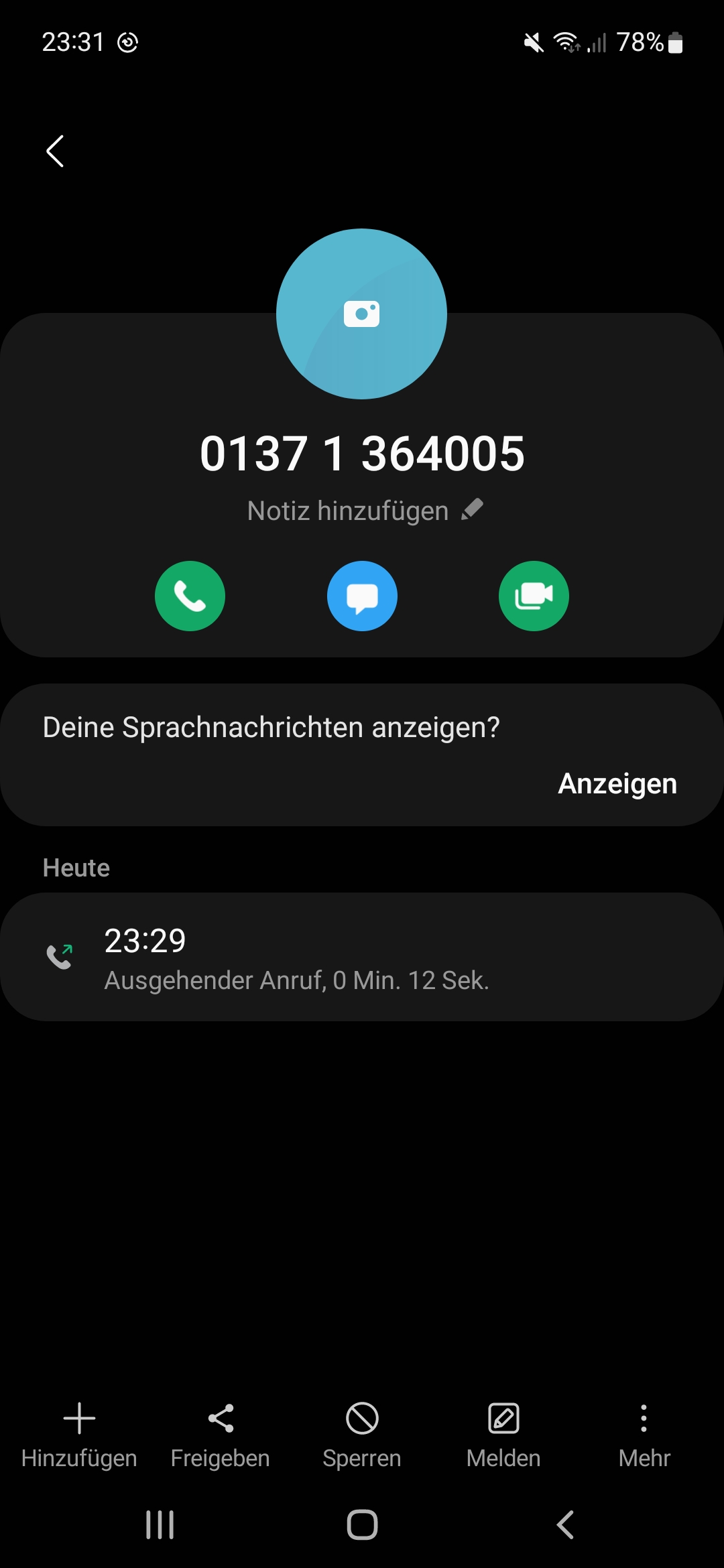The height and width of the screenshot is (1568, 724).
Task: Add a note via Notiz hinzufügen
Action: [x=364, y=511]
